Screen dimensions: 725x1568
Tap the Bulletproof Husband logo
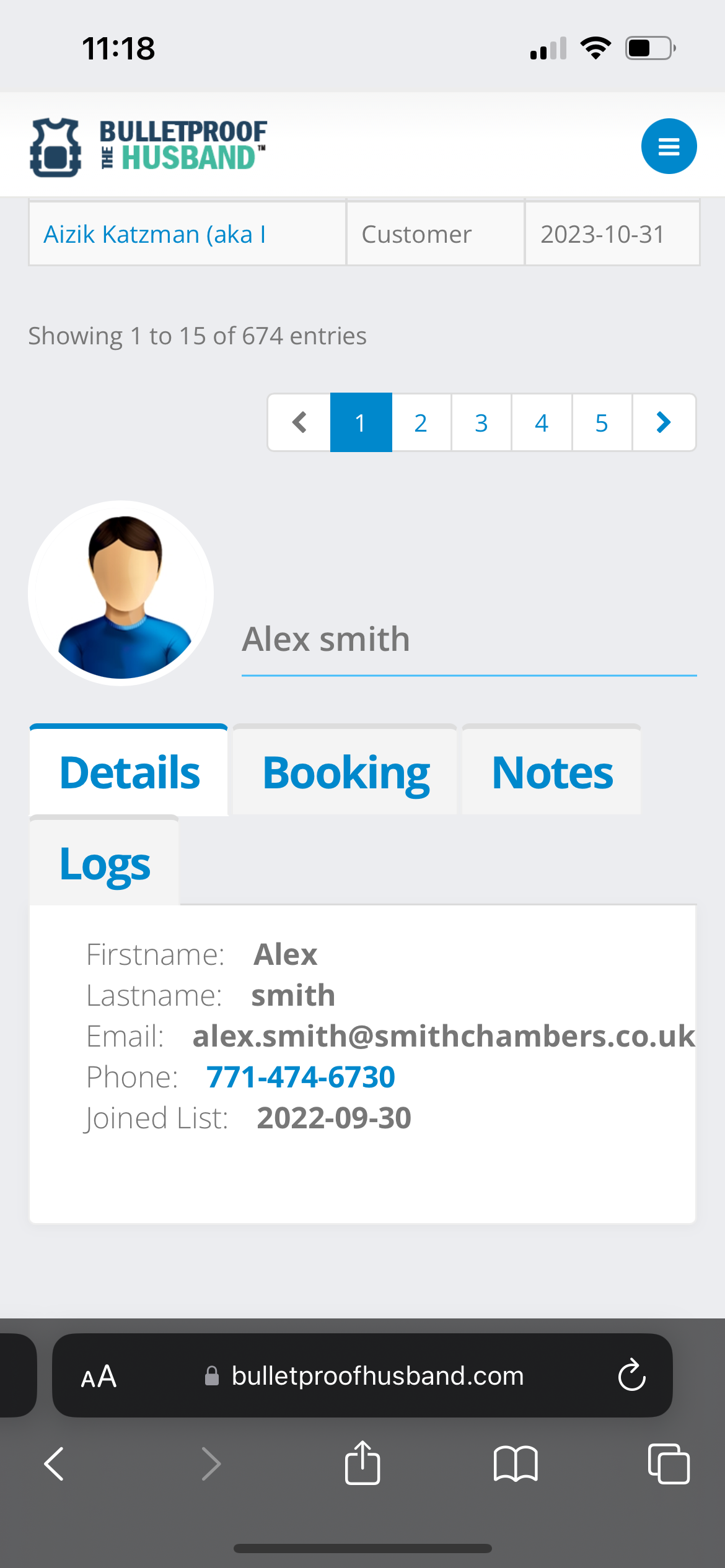[149, 146]
